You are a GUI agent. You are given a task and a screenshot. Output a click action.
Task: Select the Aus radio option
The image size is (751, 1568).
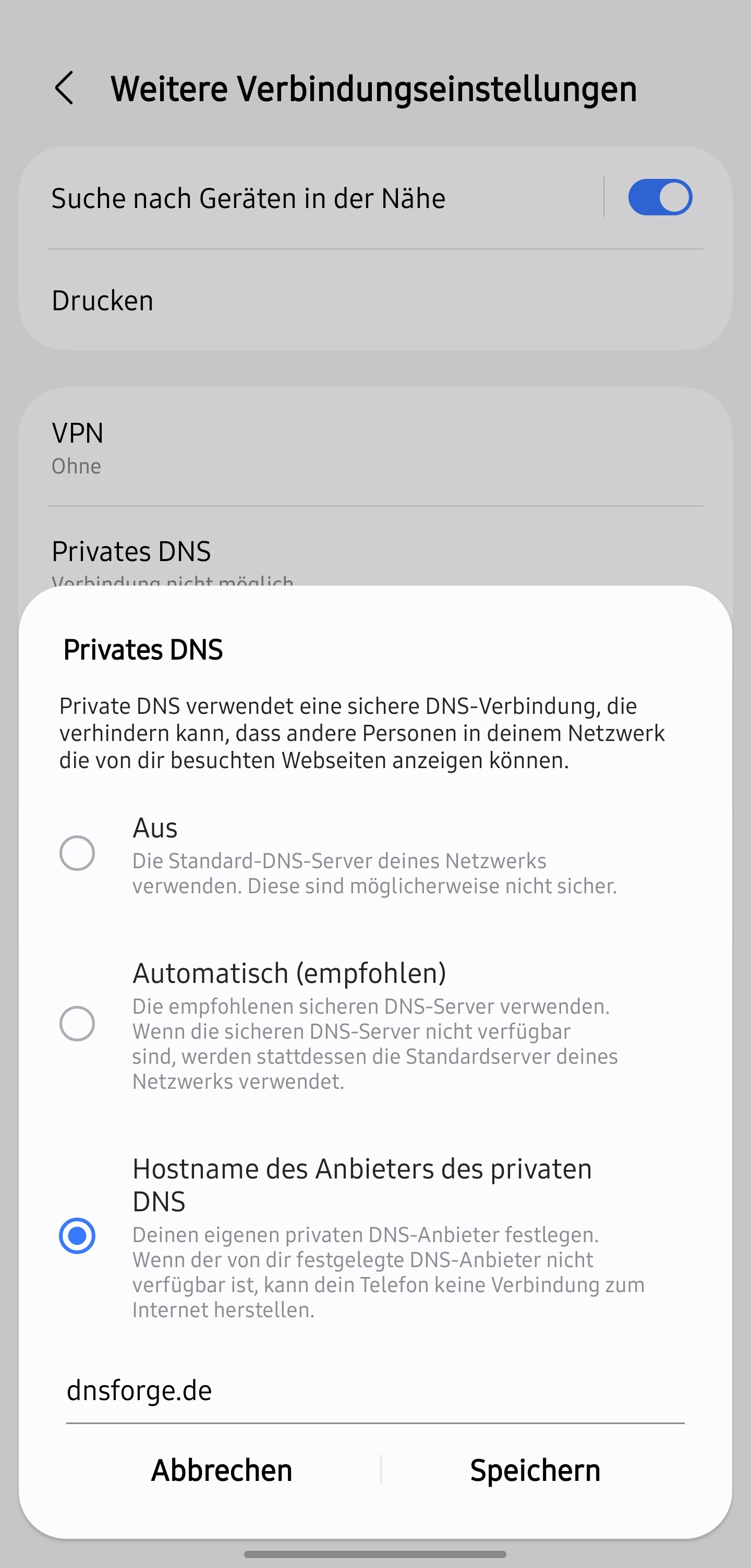click(x=77, y=853)
